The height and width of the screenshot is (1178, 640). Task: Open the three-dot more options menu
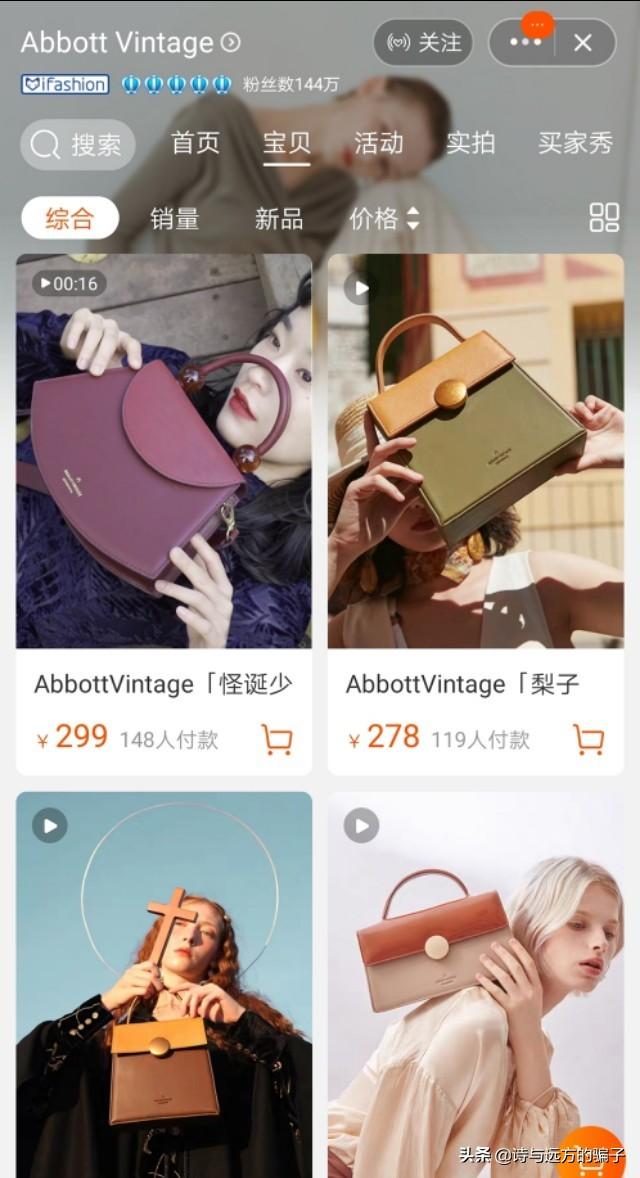[525, 43]
